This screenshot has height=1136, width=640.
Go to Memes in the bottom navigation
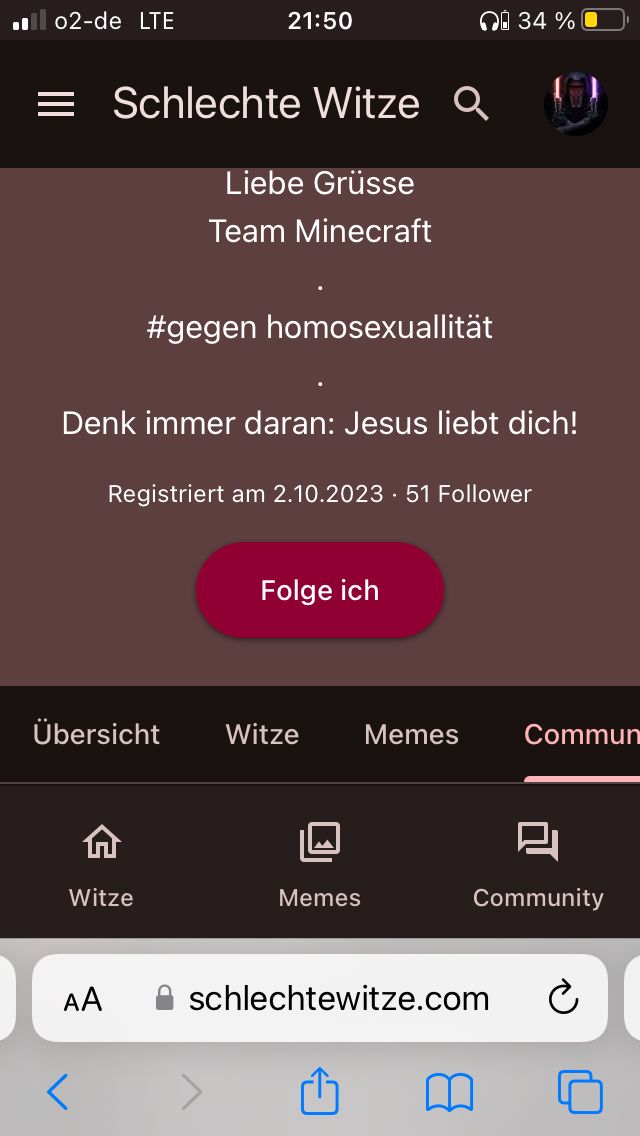[x=320, y=865]
